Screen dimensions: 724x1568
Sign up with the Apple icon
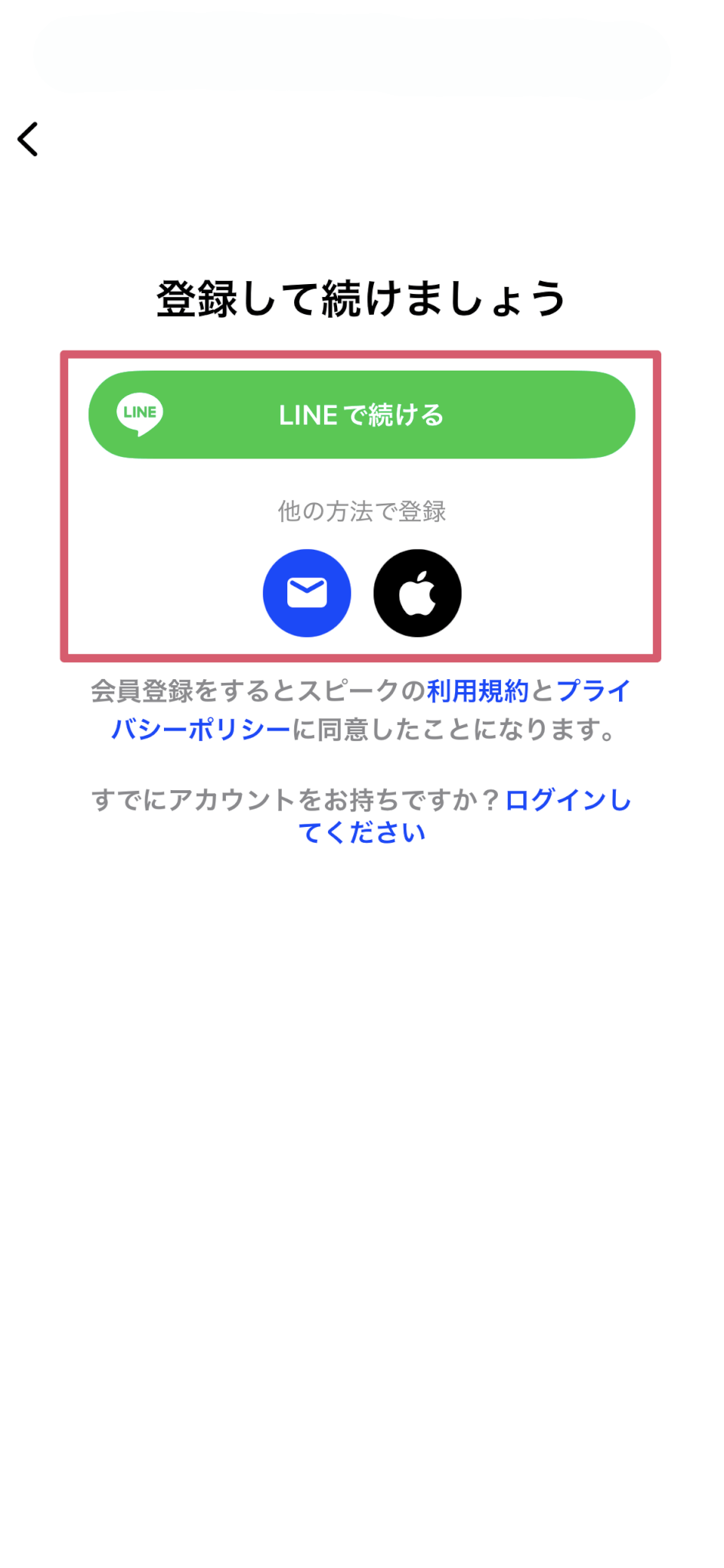click(x=418, y=593)
